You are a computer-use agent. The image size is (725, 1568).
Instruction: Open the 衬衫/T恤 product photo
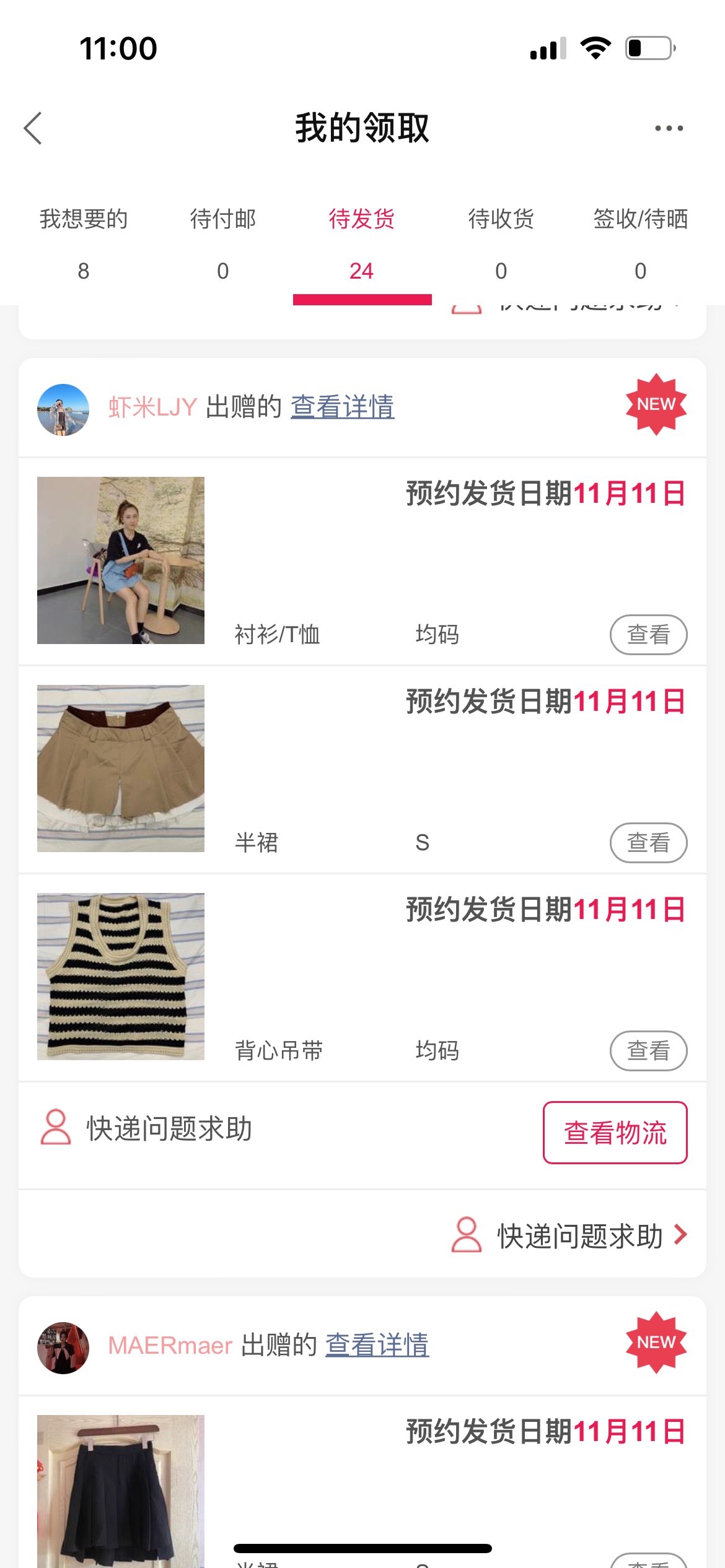click(x=121, y=560)
